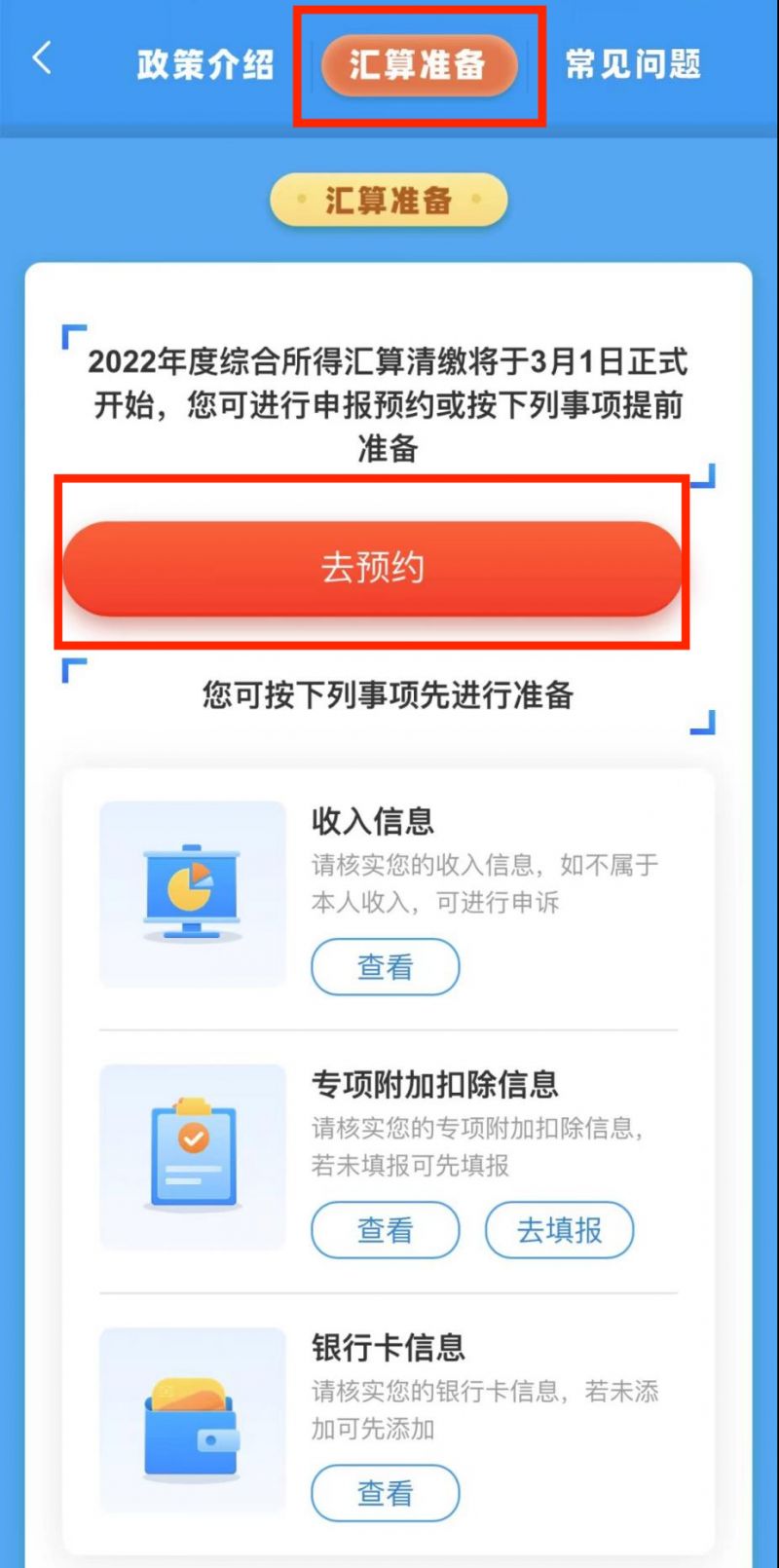Tap 去填报 for 专项附加扣除信息

click(559, 1230)
